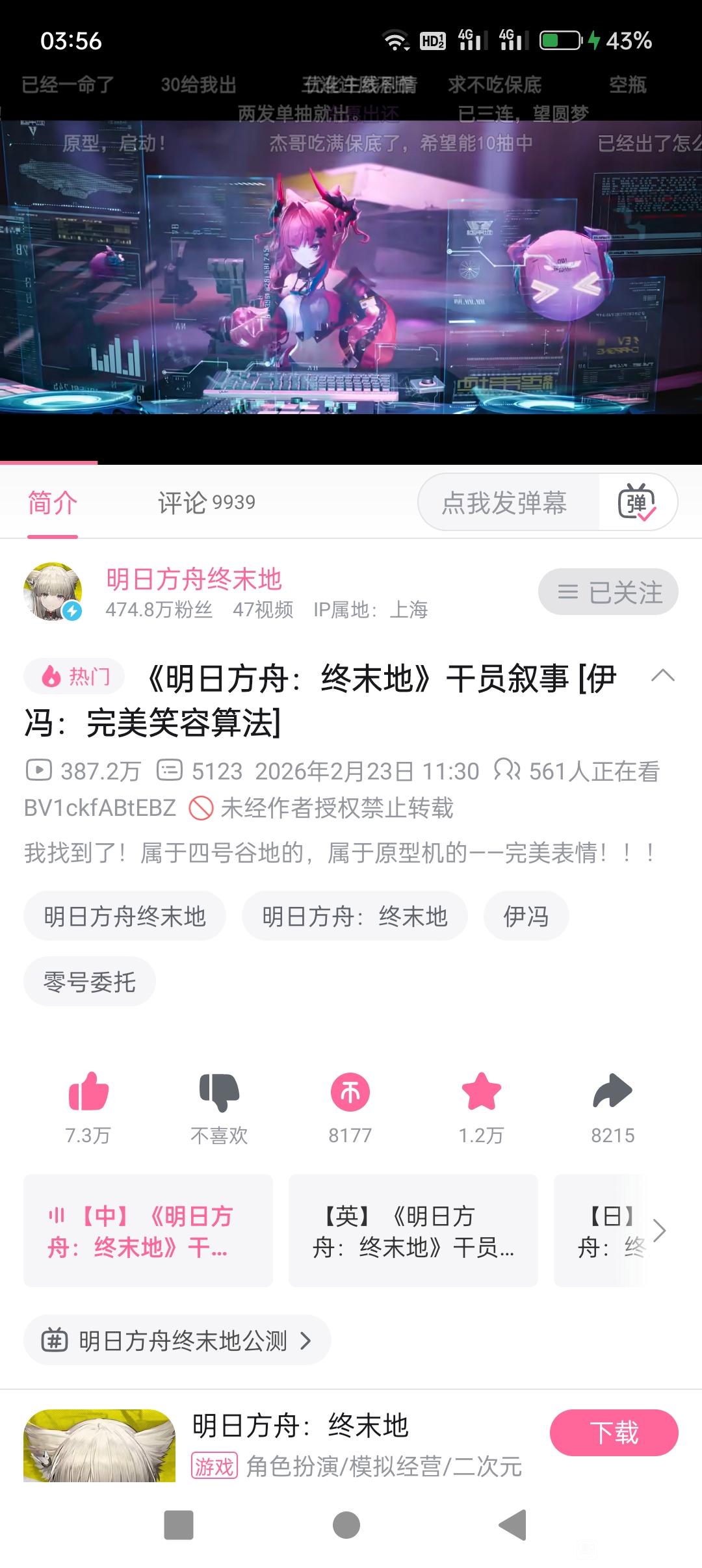Select the 【英】 episode version card
The image size is (702, 1568).
click(x=413, y=1231)
